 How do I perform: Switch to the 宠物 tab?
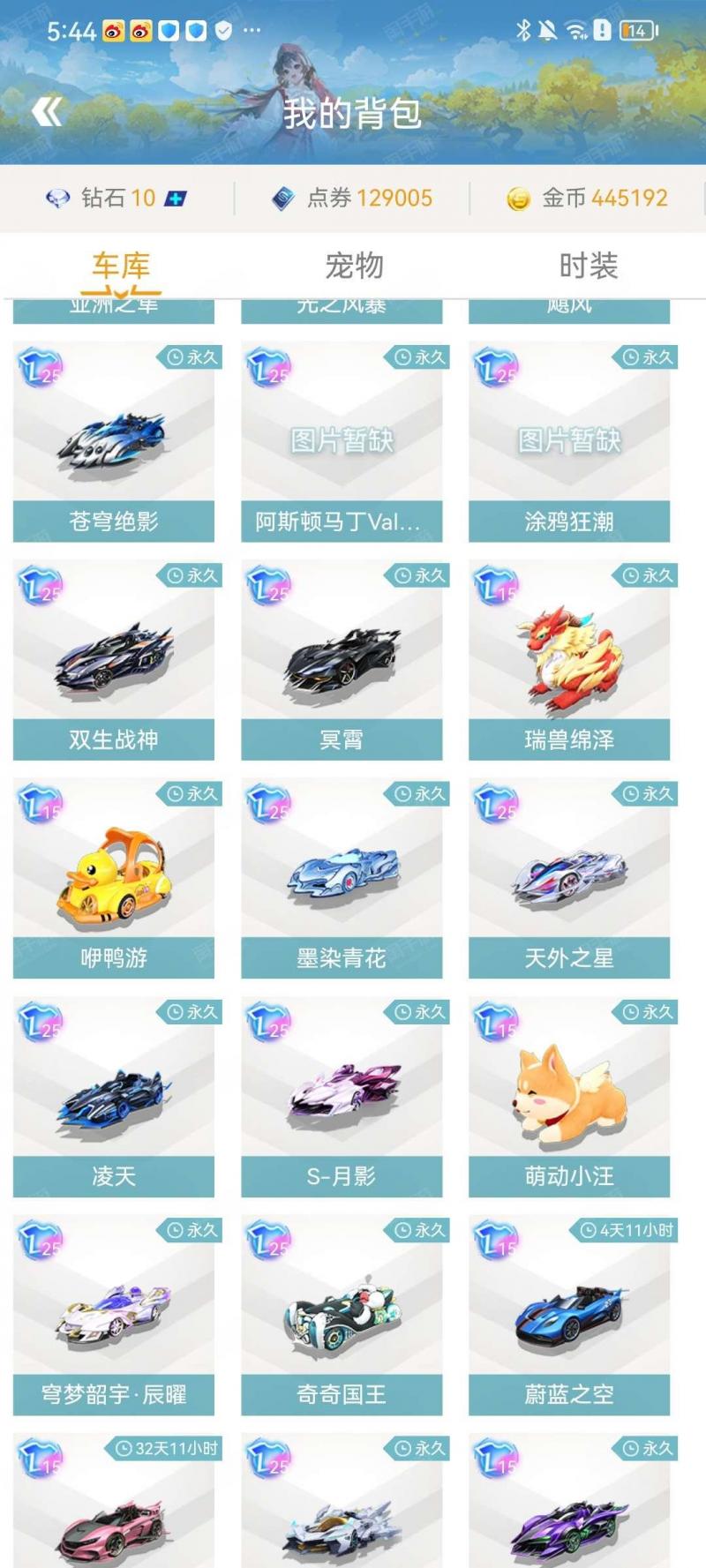(x=354, y=266)
